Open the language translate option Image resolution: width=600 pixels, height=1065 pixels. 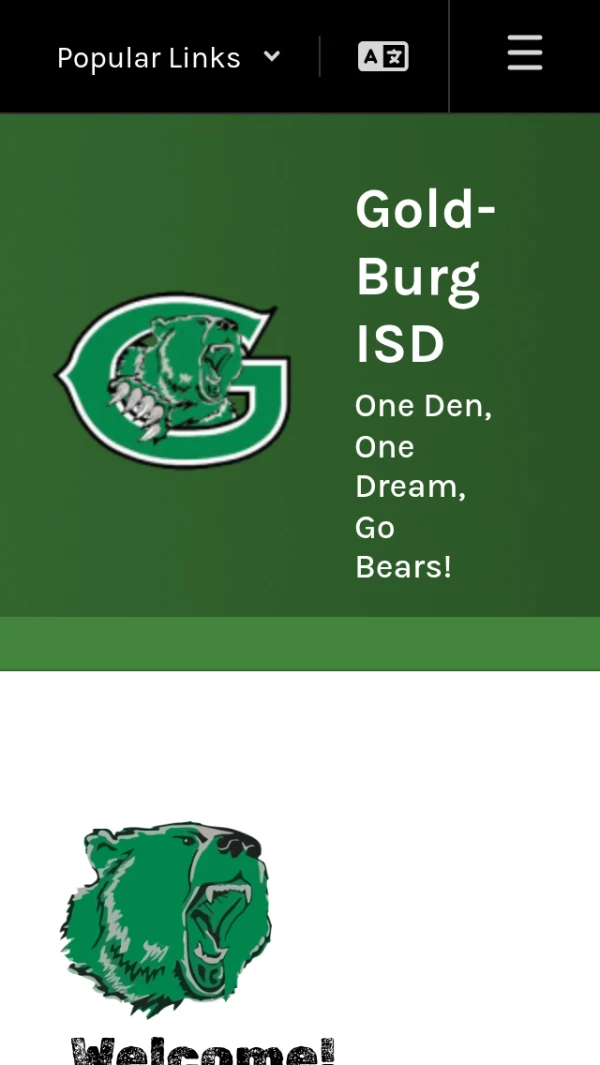(x=383, y=57)
